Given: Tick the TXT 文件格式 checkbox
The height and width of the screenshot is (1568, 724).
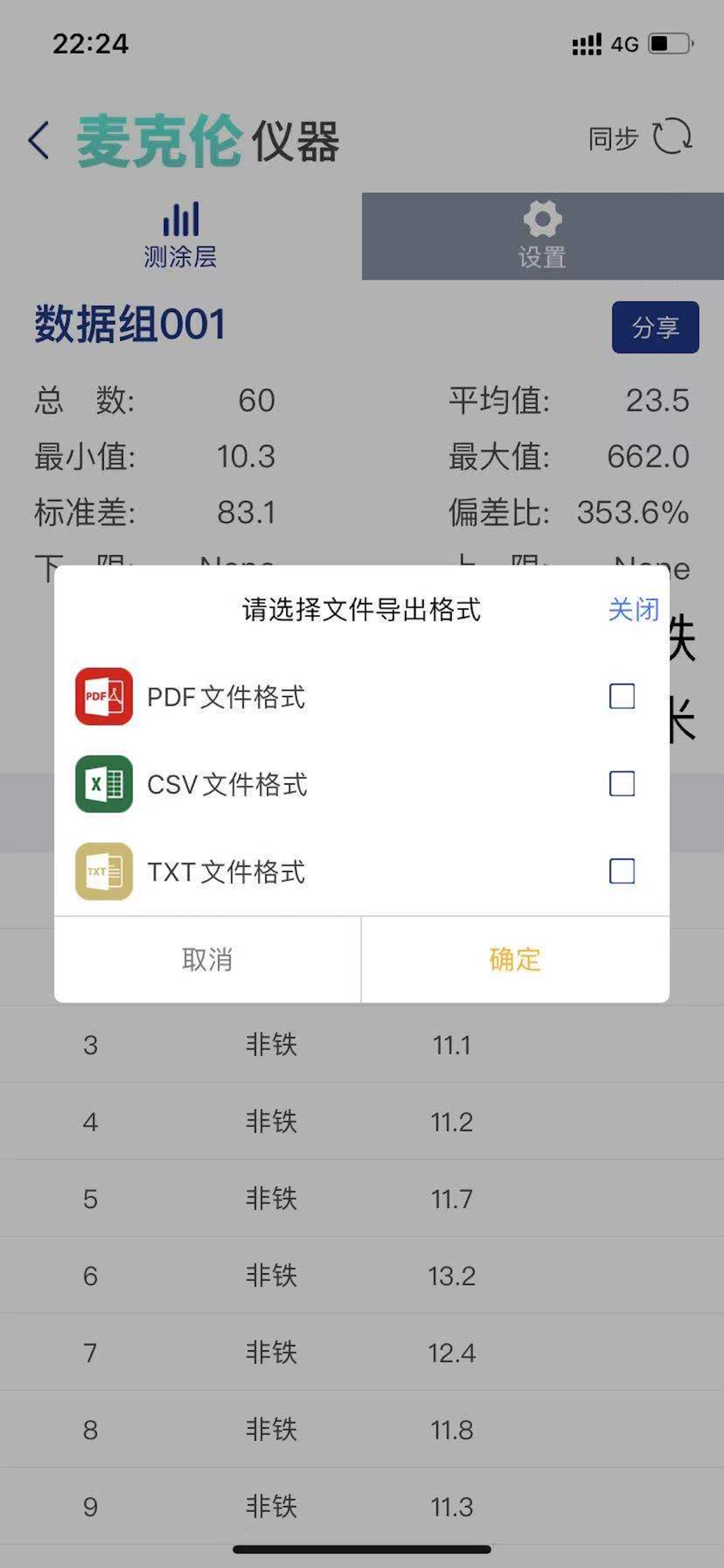Looking at the screenshot, I should pos(621,871).
